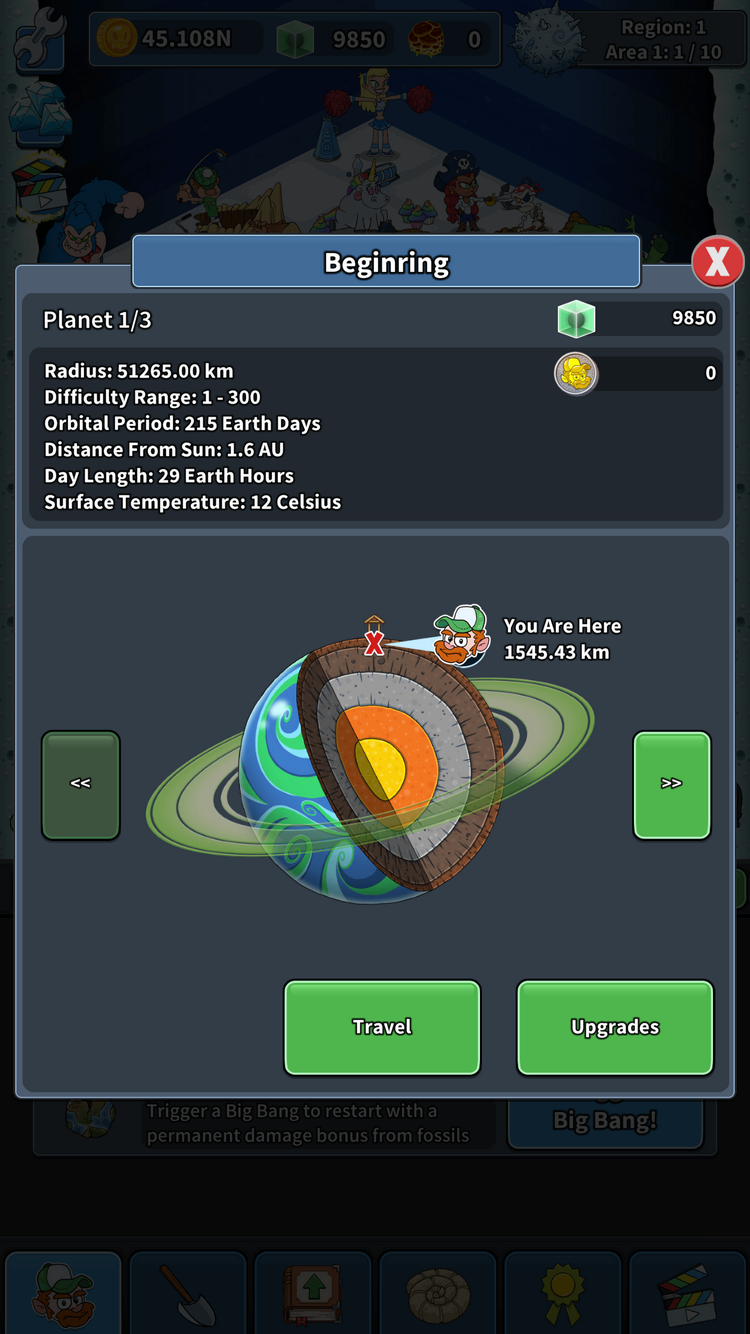Open the award ribbon tab
The width and height of the screenshot is (750, 1334).
[563, 1292]
